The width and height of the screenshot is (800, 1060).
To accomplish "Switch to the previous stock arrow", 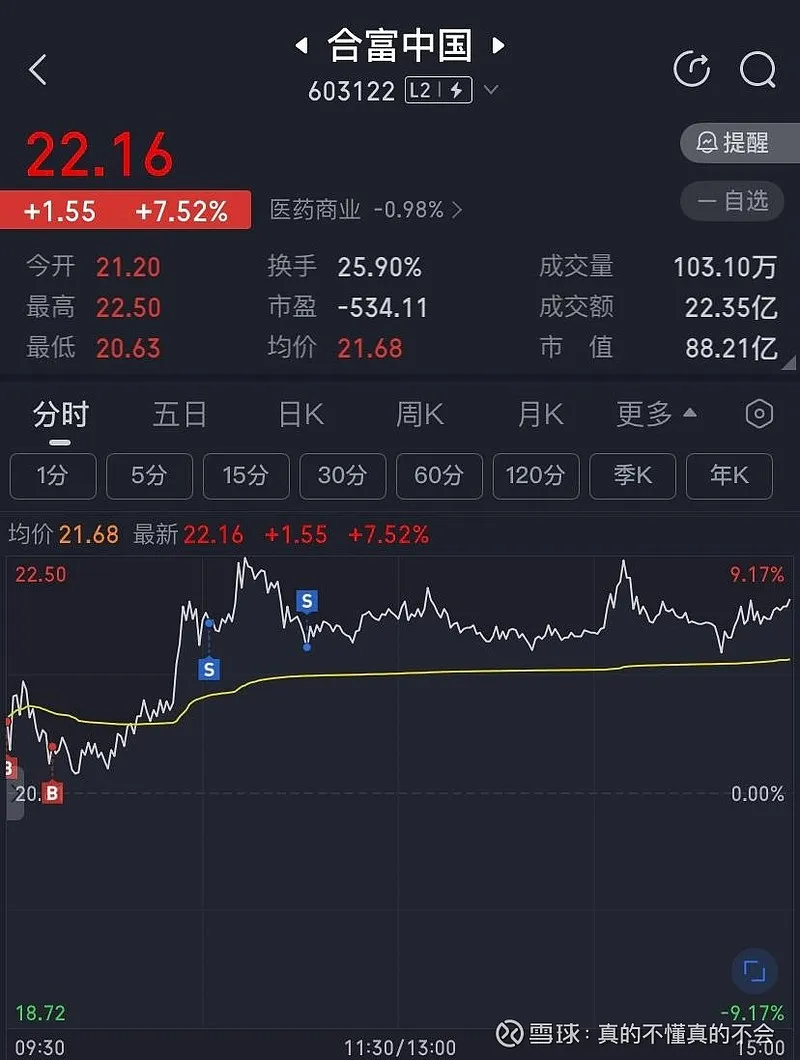I will [x=300, y=45].
